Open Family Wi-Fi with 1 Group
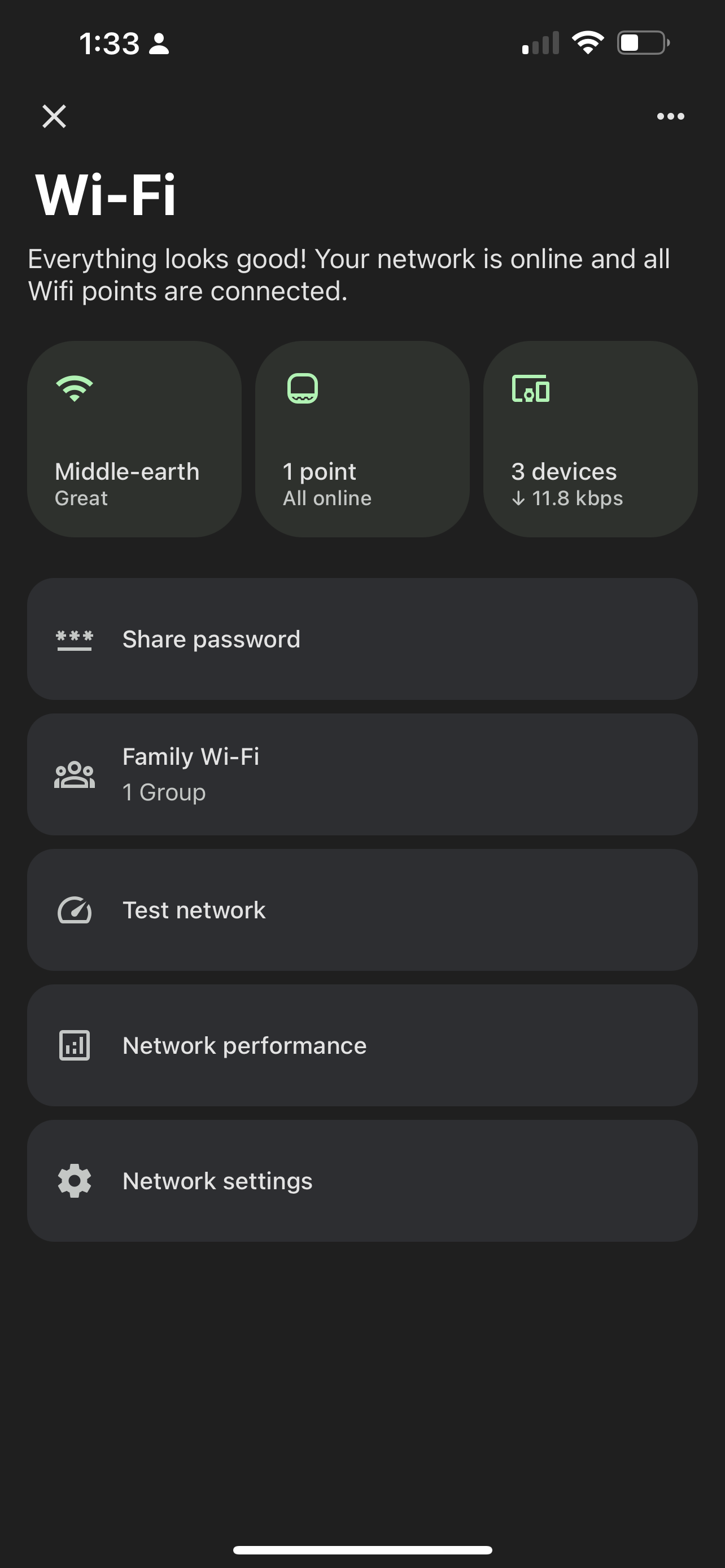 pyautogui.click(x=362, y=774)
